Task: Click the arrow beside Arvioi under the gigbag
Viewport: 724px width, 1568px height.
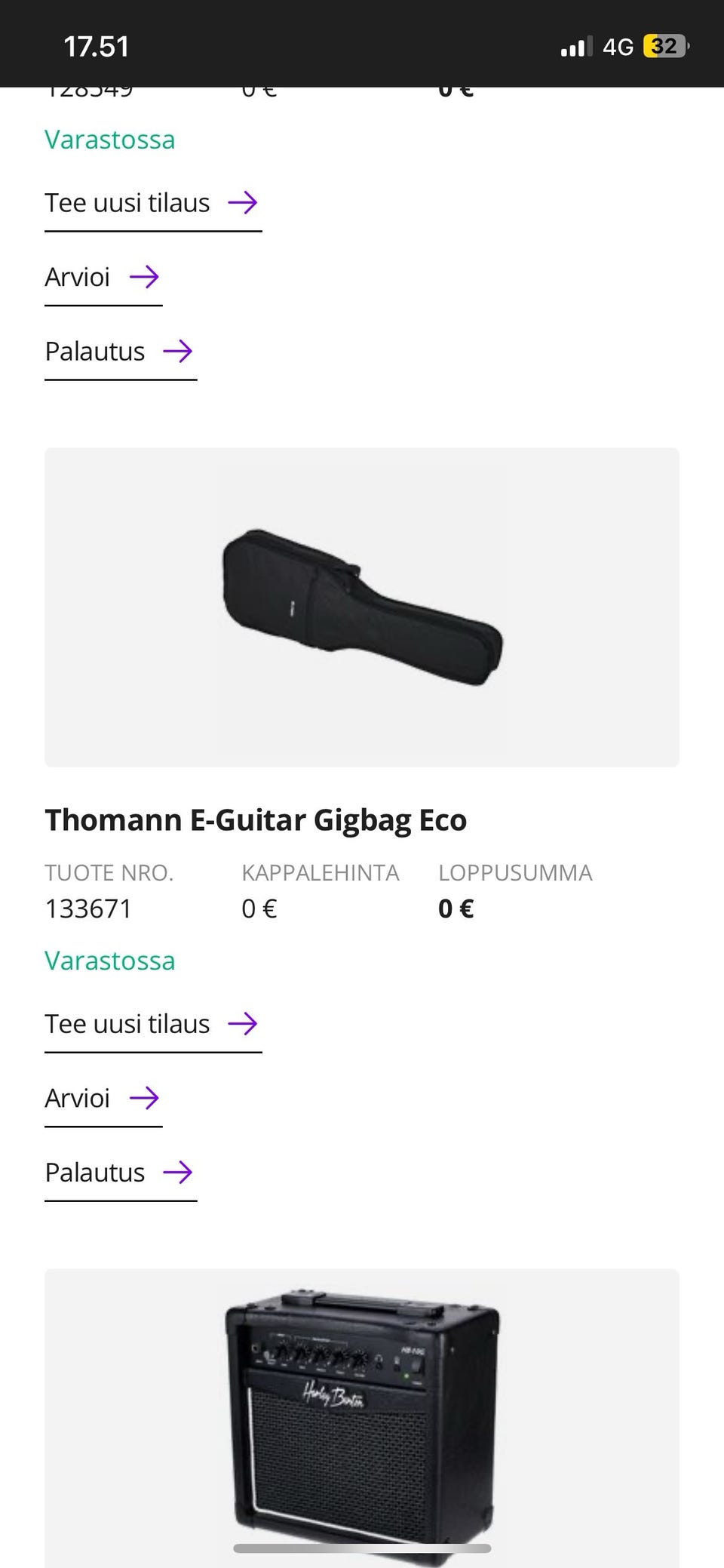Action: (146, 1098)
